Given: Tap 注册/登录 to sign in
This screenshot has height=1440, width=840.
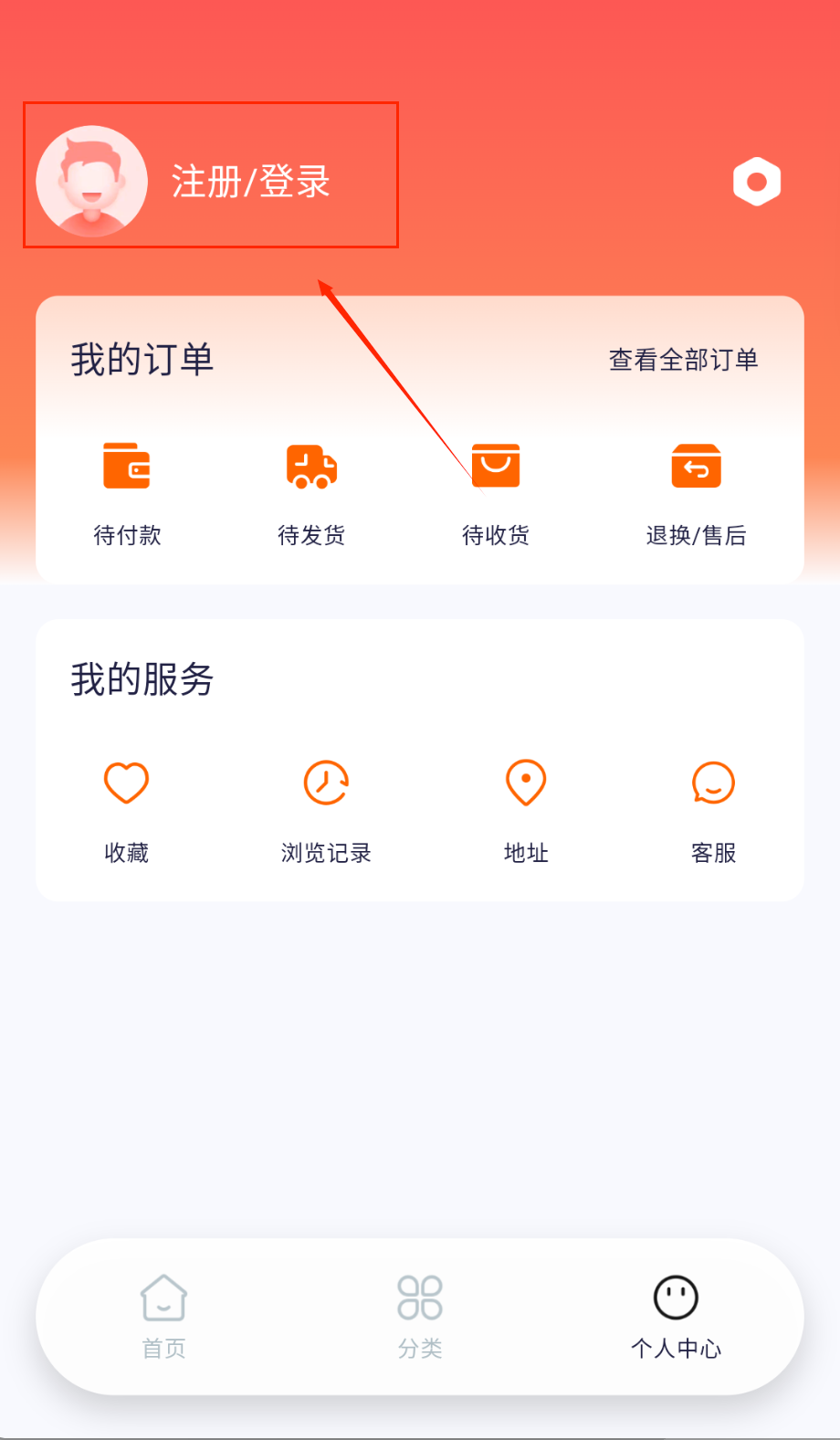Looking at the screenshot, I should click(x=250, y=182).
